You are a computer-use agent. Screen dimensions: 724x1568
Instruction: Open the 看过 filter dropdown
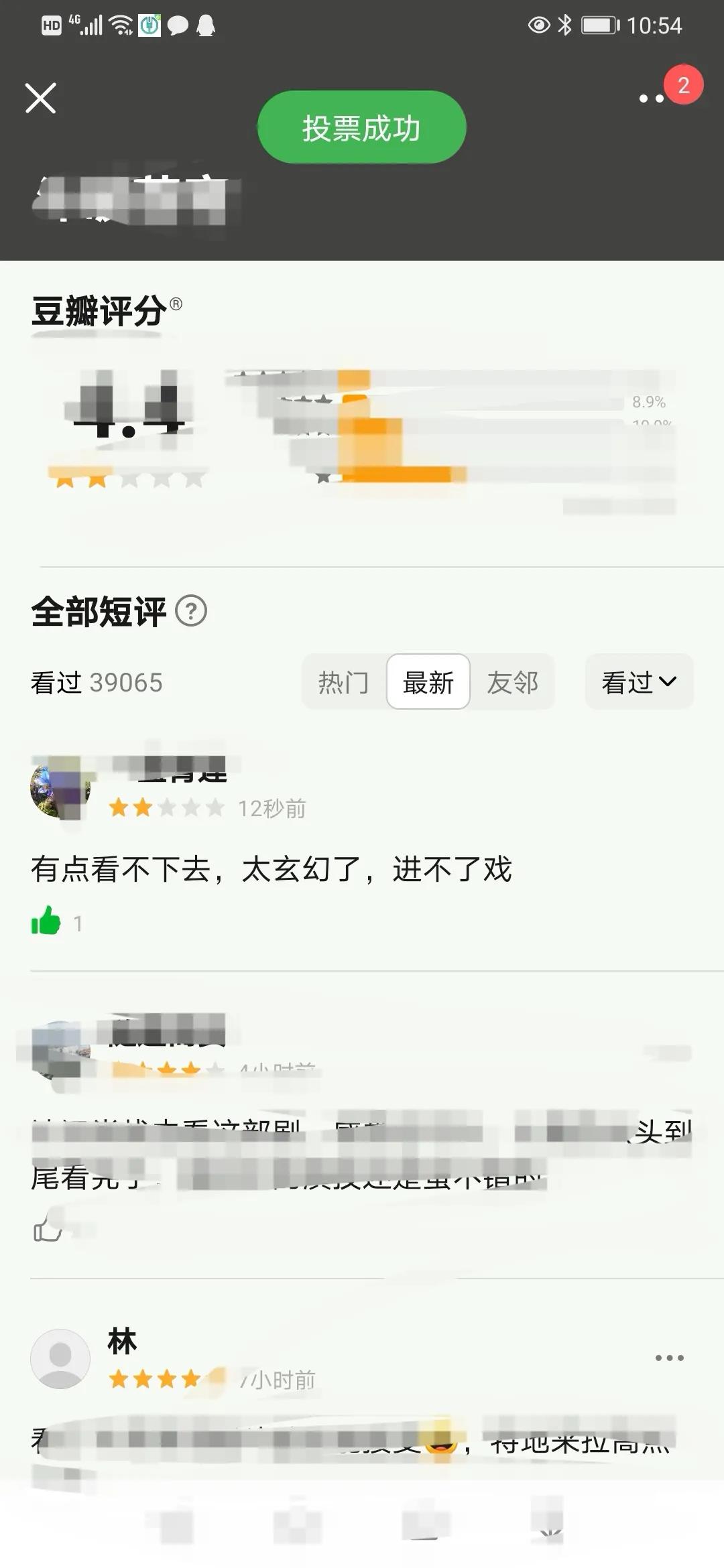[638, 681]
